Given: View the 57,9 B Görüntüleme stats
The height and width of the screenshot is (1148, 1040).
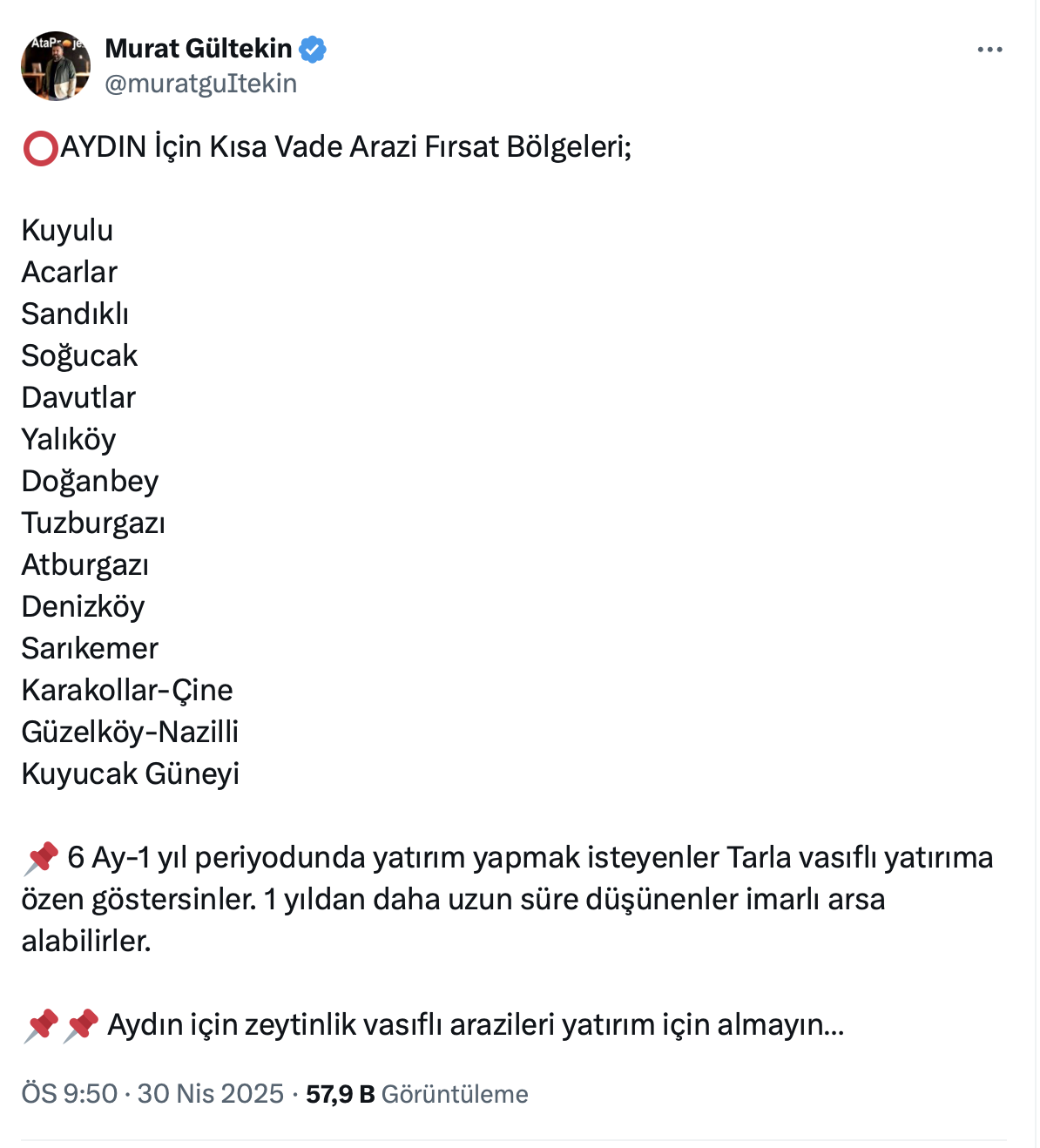Looking at the screenshot, I should pos(416,1094).
